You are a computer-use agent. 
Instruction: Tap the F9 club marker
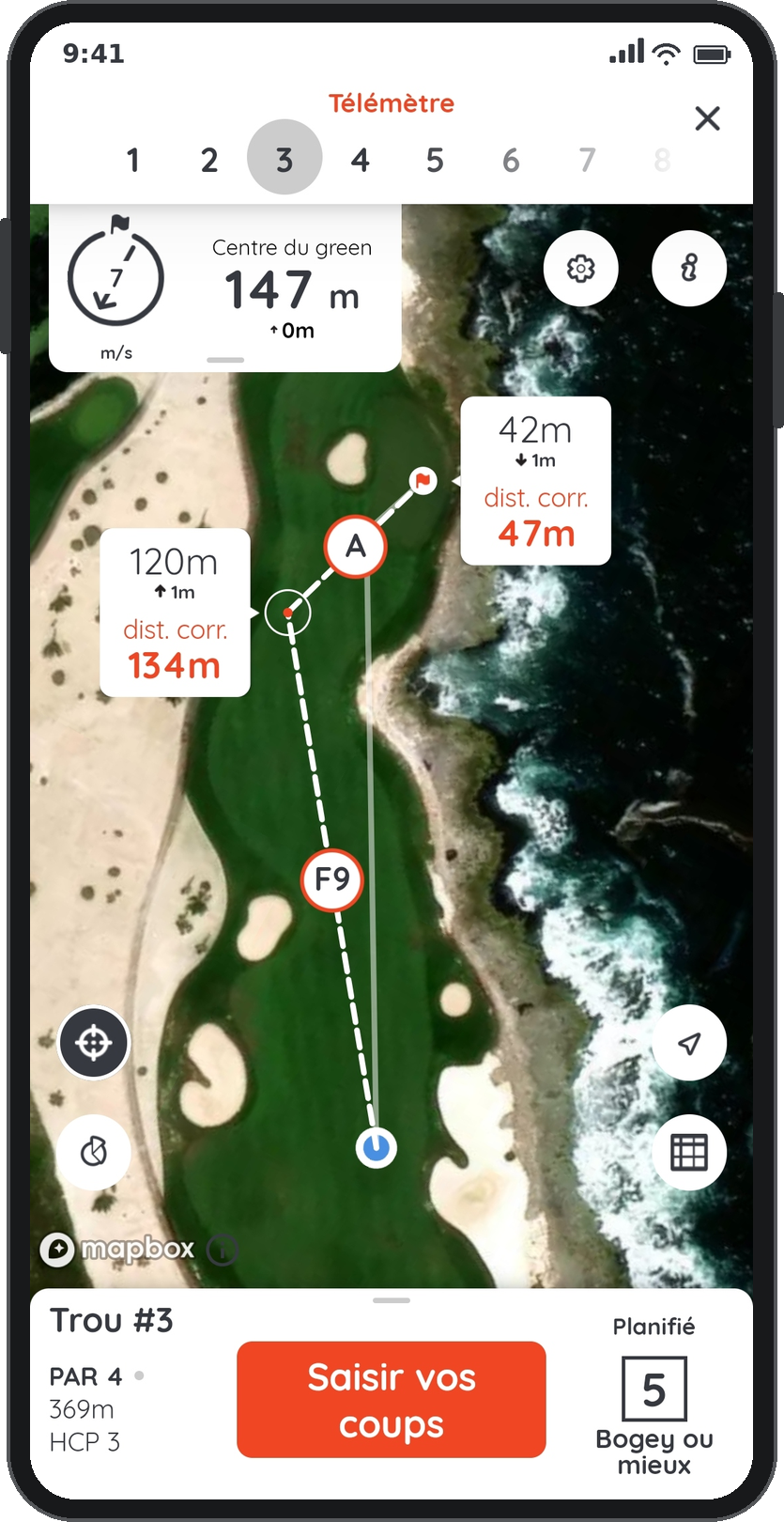332,879
